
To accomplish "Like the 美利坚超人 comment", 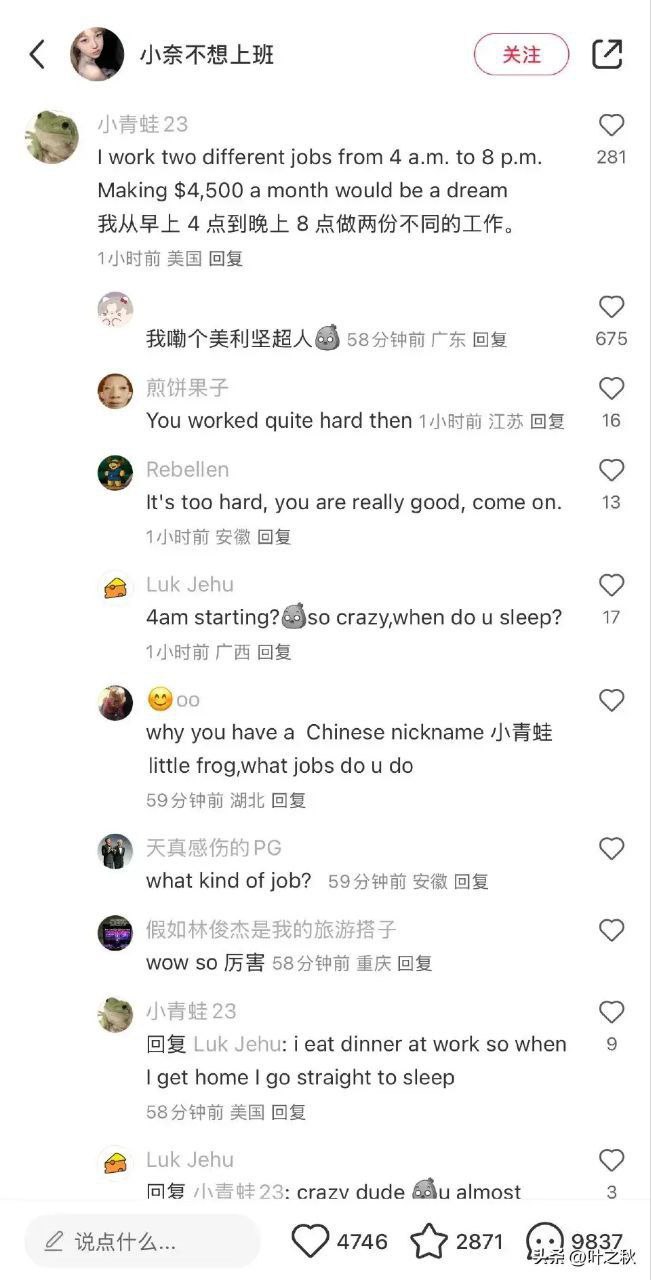I will [611, 308].
